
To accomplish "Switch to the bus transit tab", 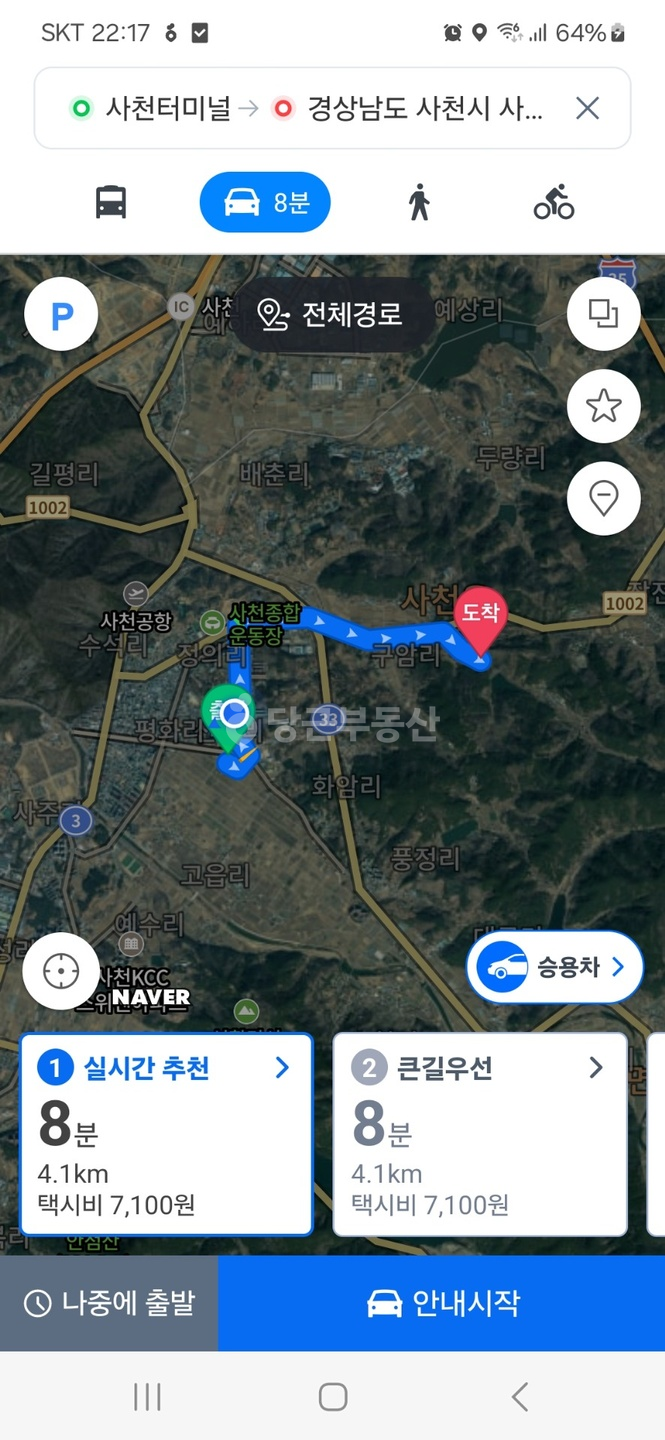I will tap(111, 202).
